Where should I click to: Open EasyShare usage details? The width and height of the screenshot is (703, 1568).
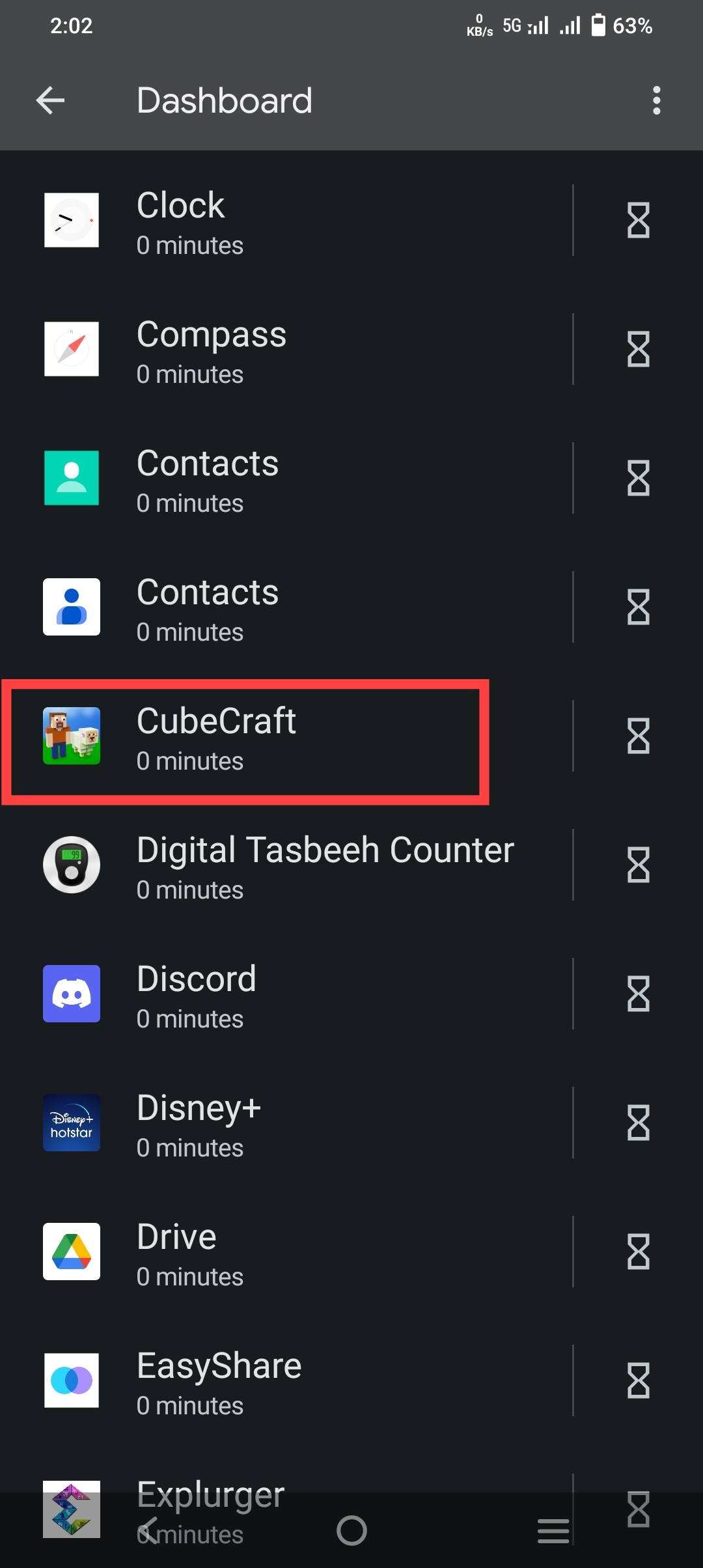[x=286, y=1382]
